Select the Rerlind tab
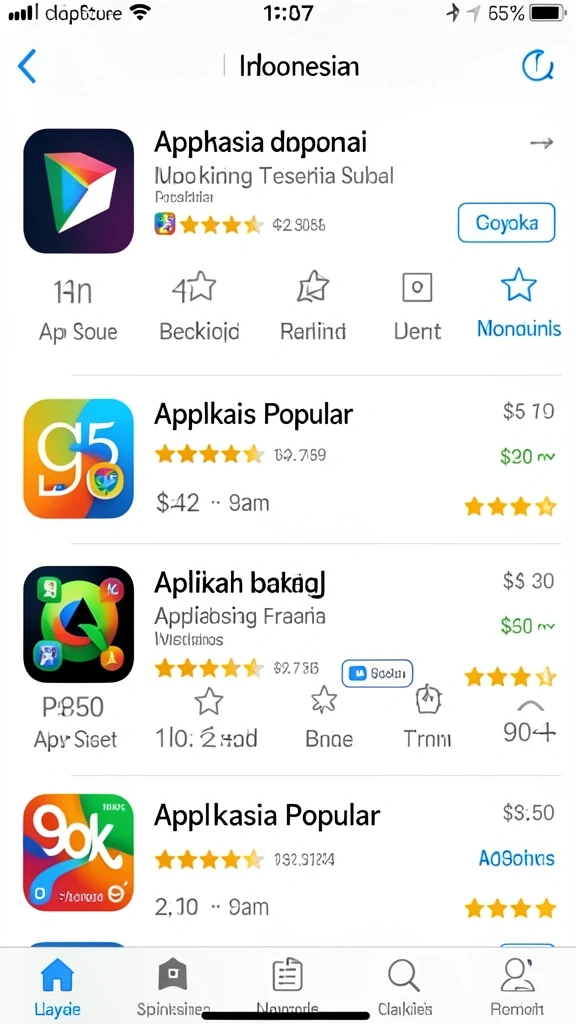The height and width of the screenshot is (1024, 576). point(313,305)
